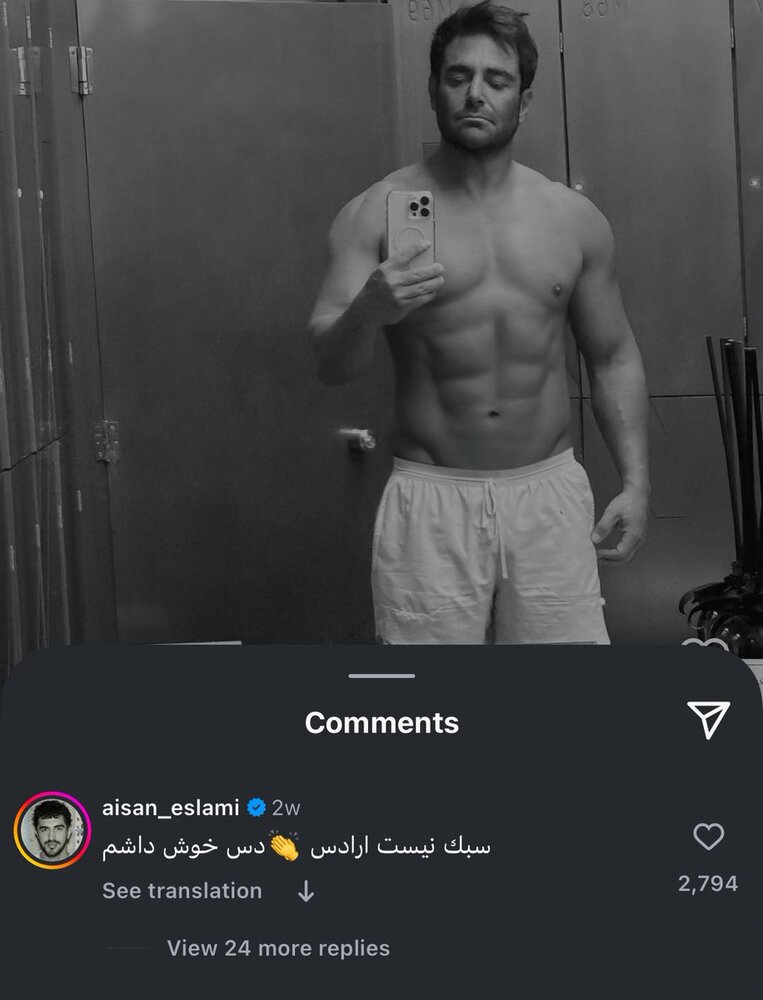Screen dimensions: 763x1000
Task: Tap the comments sheet drag handle
Action: pos(382,676)
